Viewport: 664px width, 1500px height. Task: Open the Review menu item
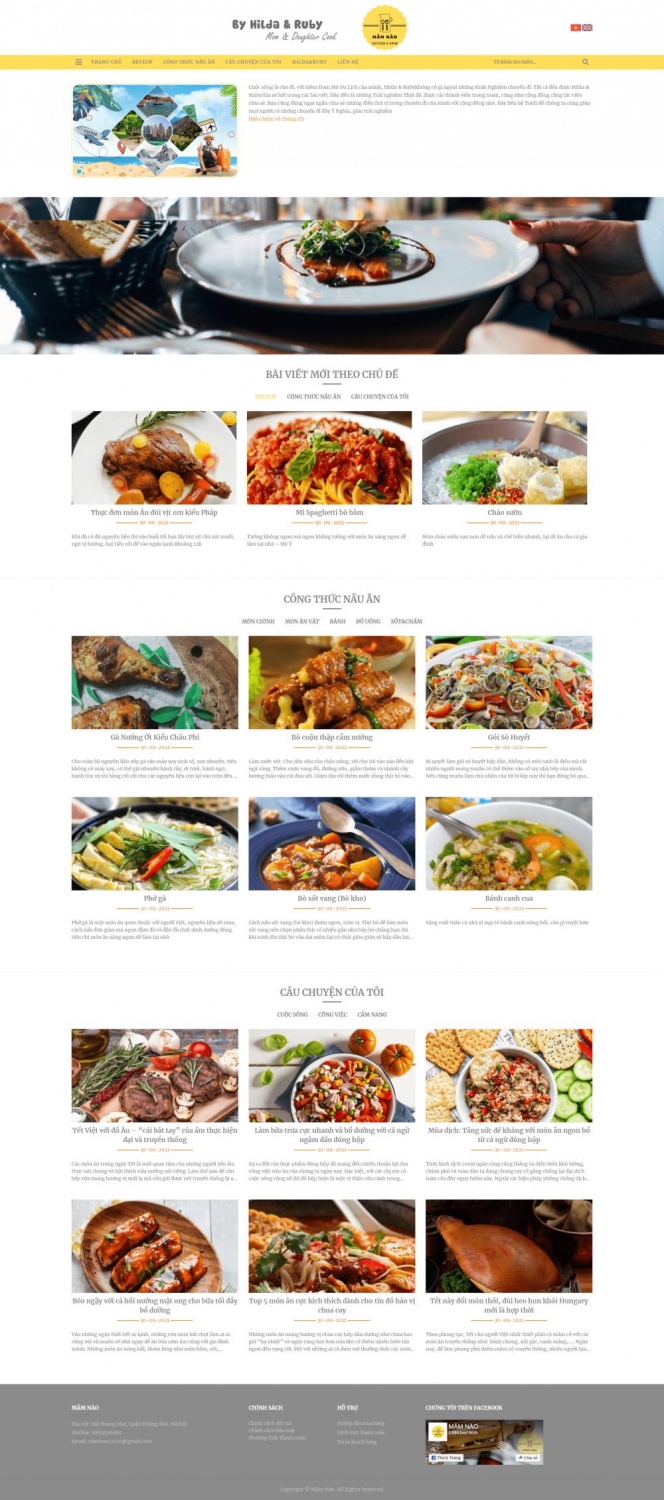(142, 62)
